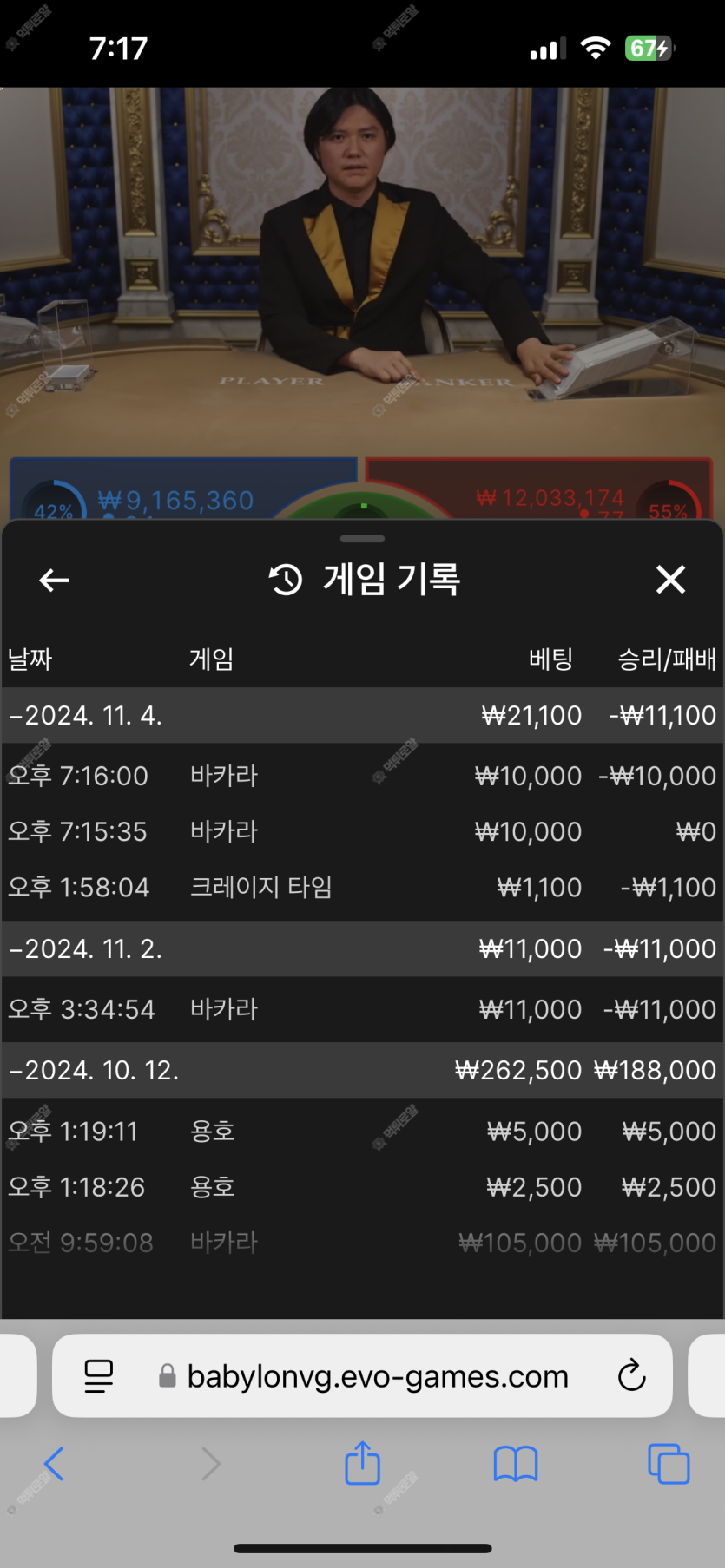Open the 오후 7:16:00 바카라 record
725x1568 pixels.
pos(362,776)
